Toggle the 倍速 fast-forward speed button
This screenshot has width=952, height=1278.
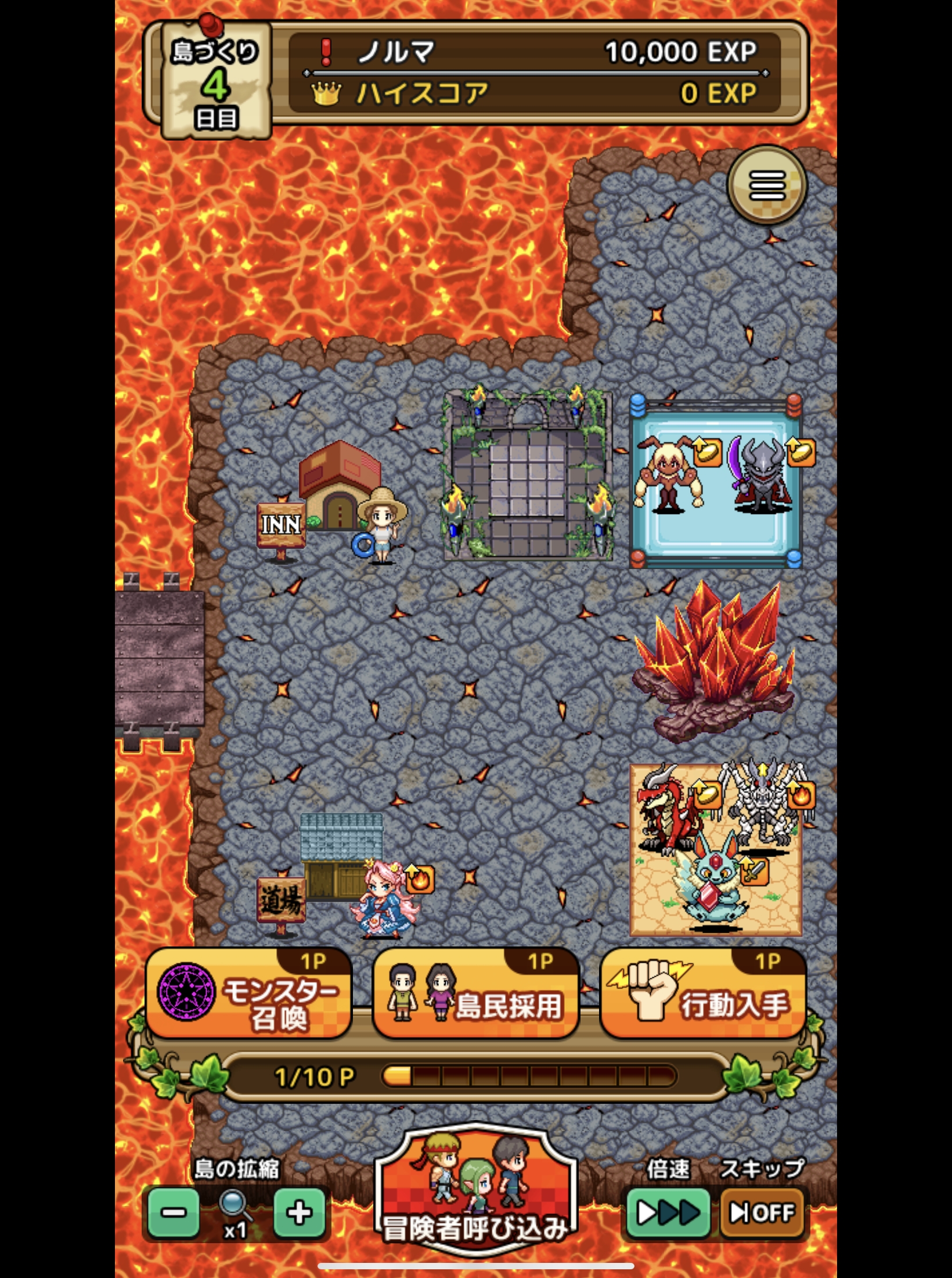click(668, 1212)
